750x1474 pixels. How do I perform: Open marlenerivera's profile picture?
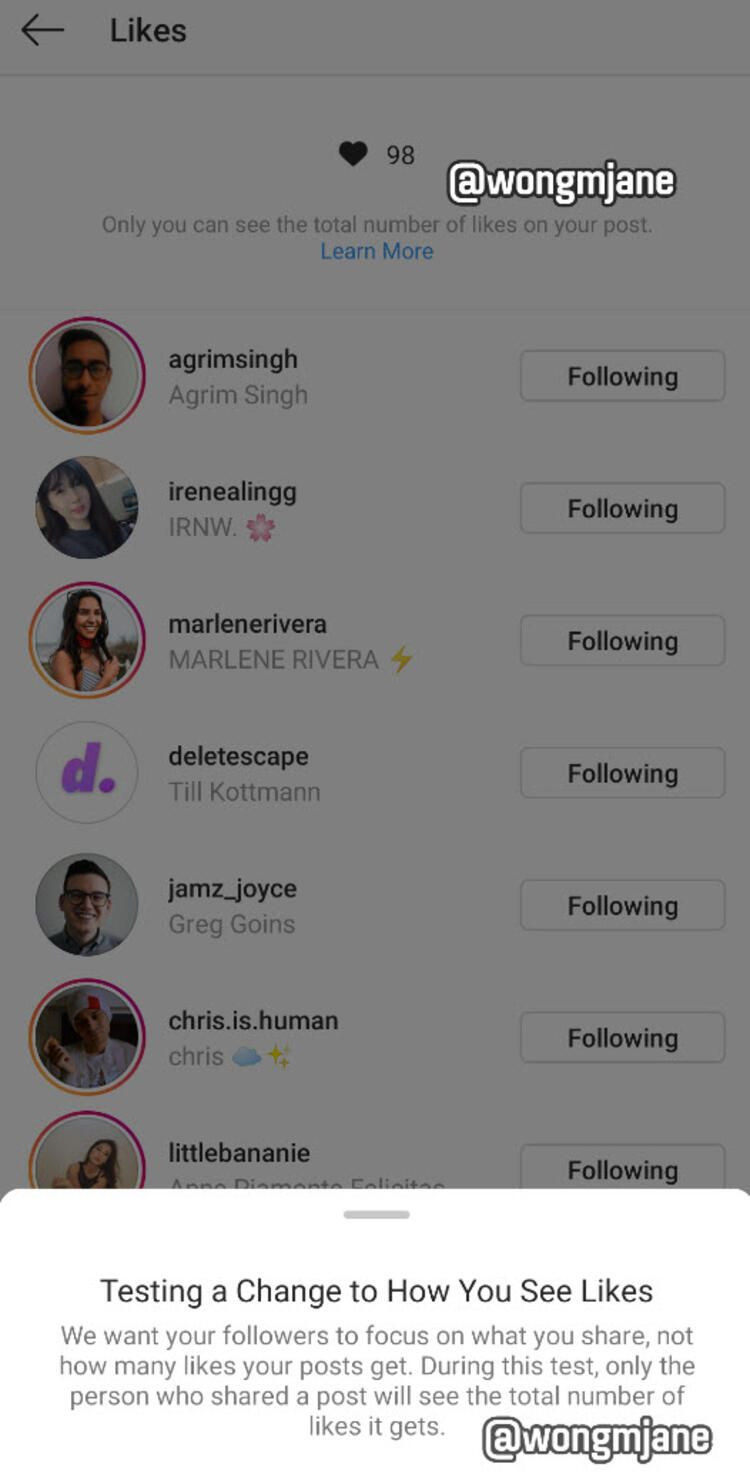(x=87, y=640)
